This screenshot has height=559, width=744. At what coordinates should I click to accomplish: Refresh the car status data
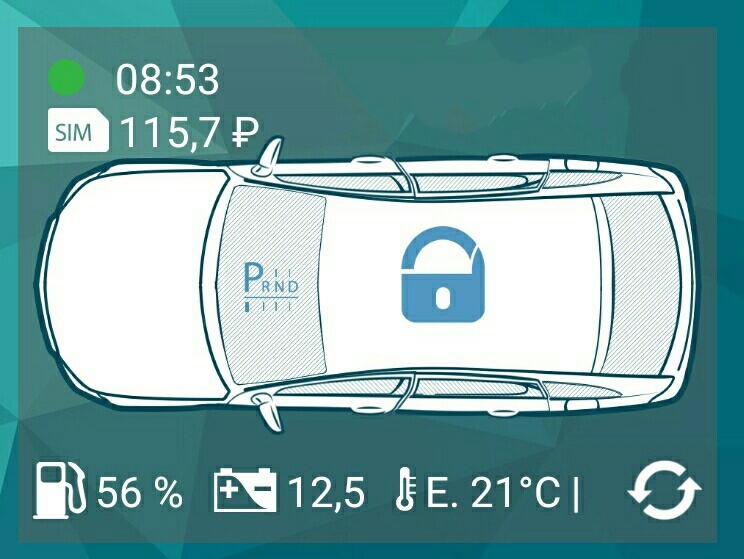point(665,493)
